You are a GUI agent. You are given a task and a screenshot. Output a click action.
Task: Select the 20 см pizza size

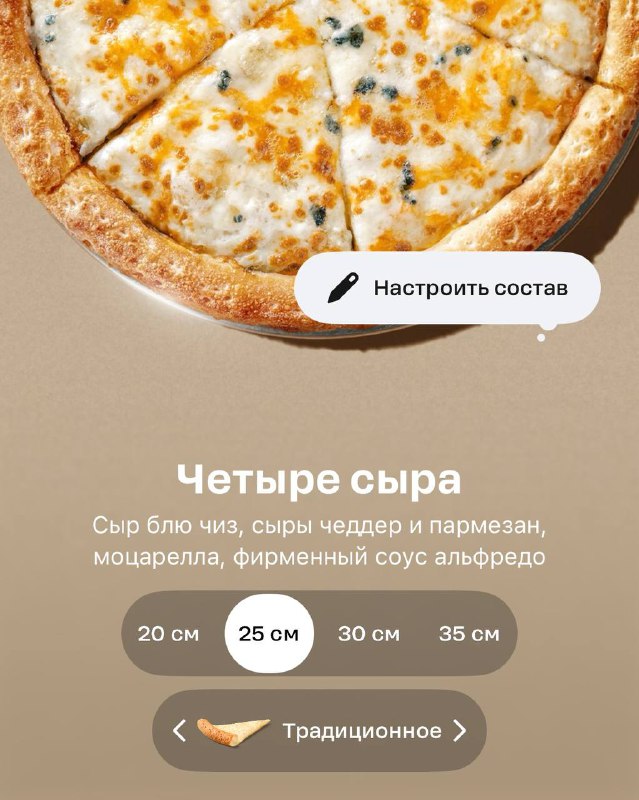[168, 634]
